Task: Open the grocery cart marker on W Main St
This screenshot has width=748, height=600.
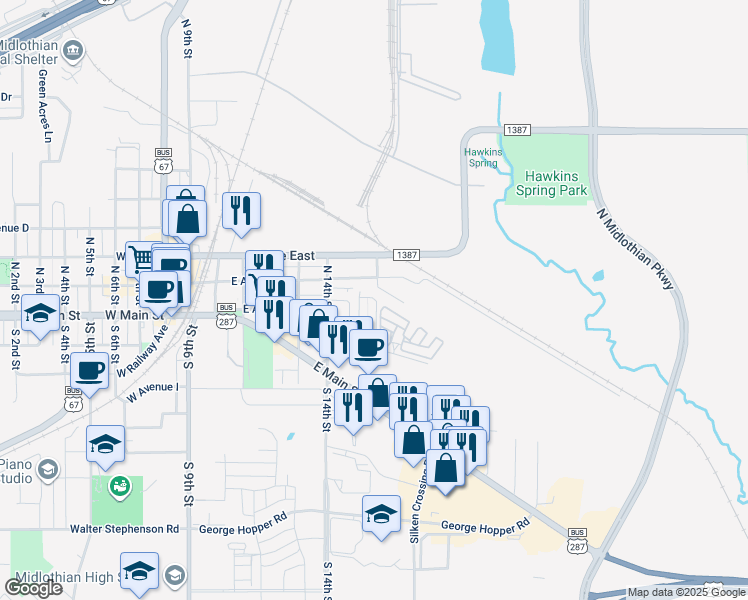Action: (x=139, y=259)
